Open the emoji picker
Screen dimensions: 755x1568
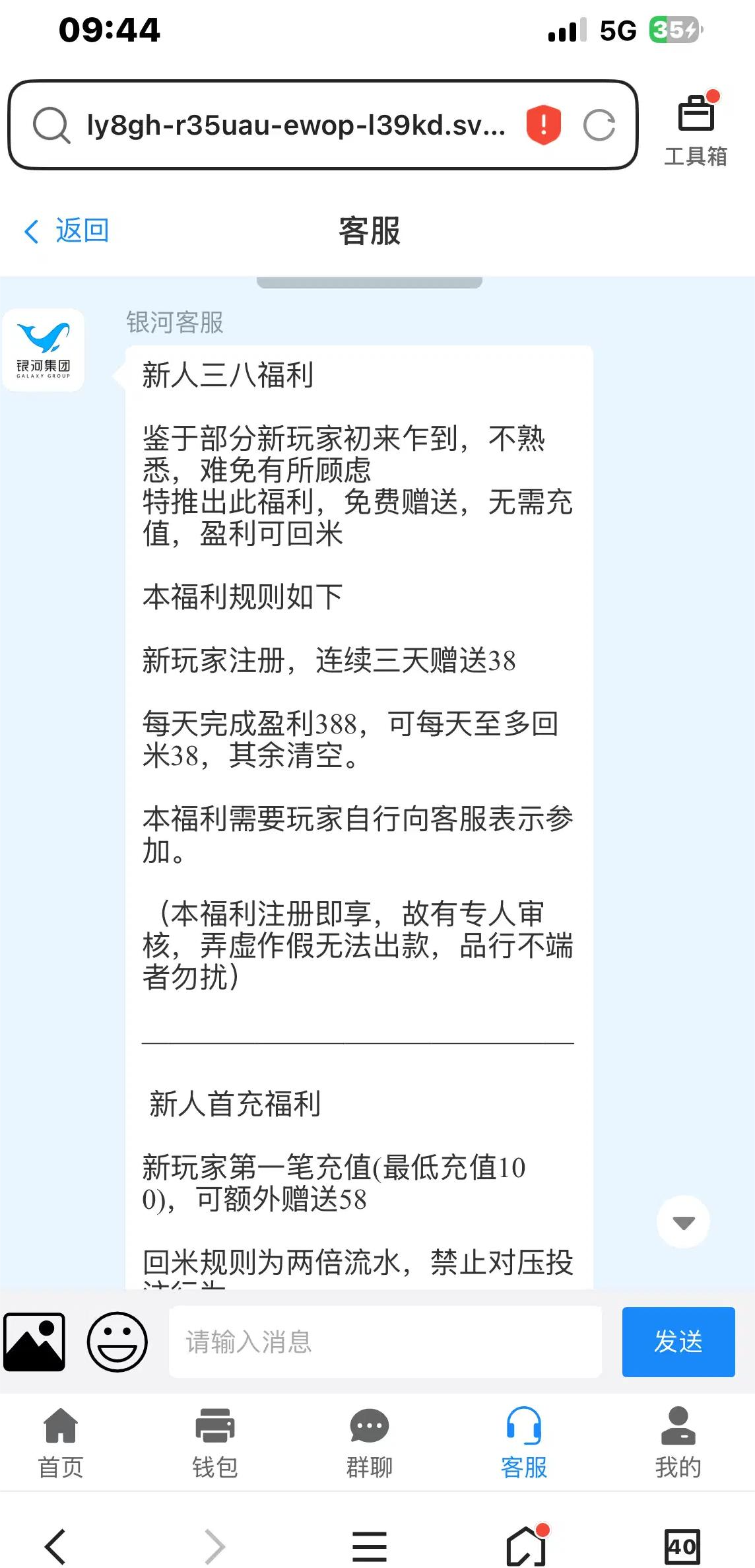click(117, 1342)
